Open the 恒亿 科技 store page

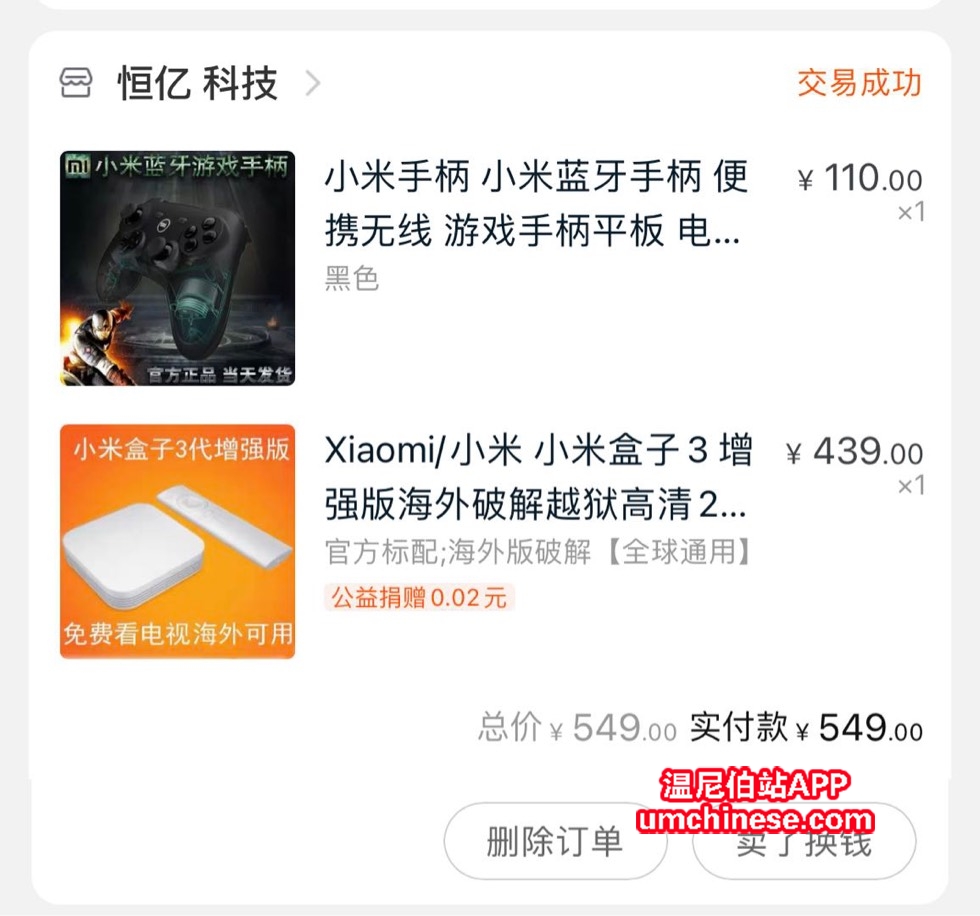click(197, 83)
